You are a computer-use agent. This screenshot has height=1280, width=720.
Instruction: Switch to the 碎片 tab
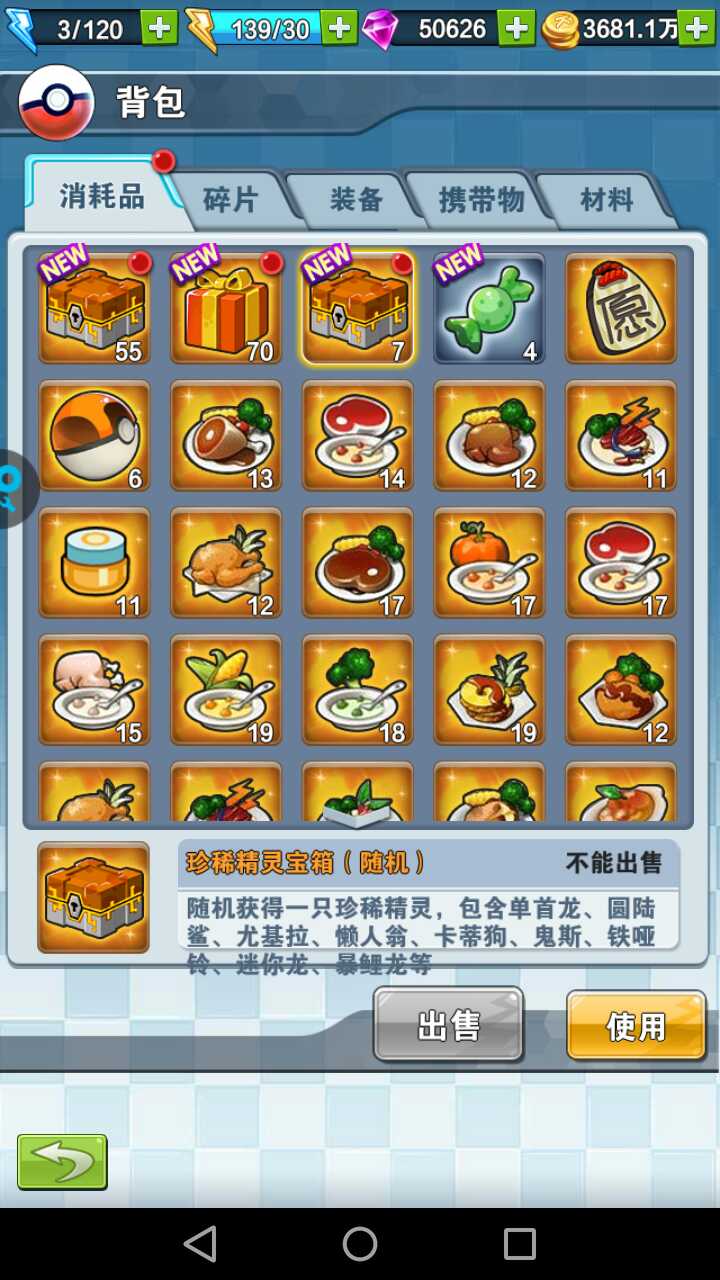click(230, 199)
